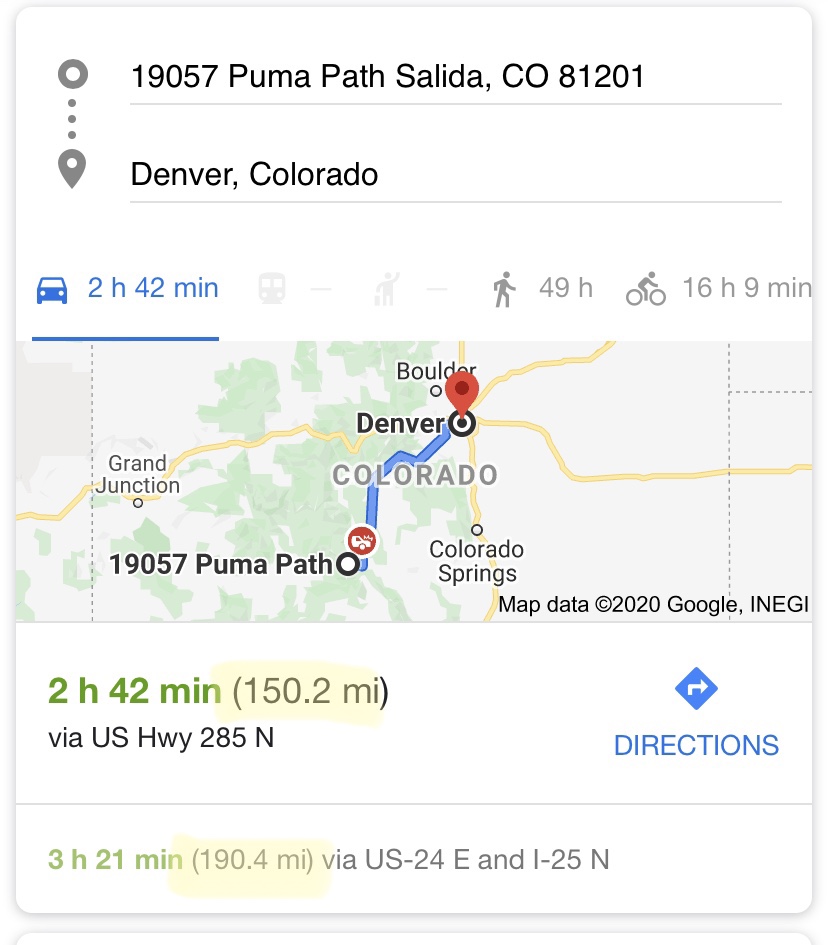Viewport: 828px width, 945px height.
Task: Tap the DIRECTIONS button
Action: [x=696, y=714]
